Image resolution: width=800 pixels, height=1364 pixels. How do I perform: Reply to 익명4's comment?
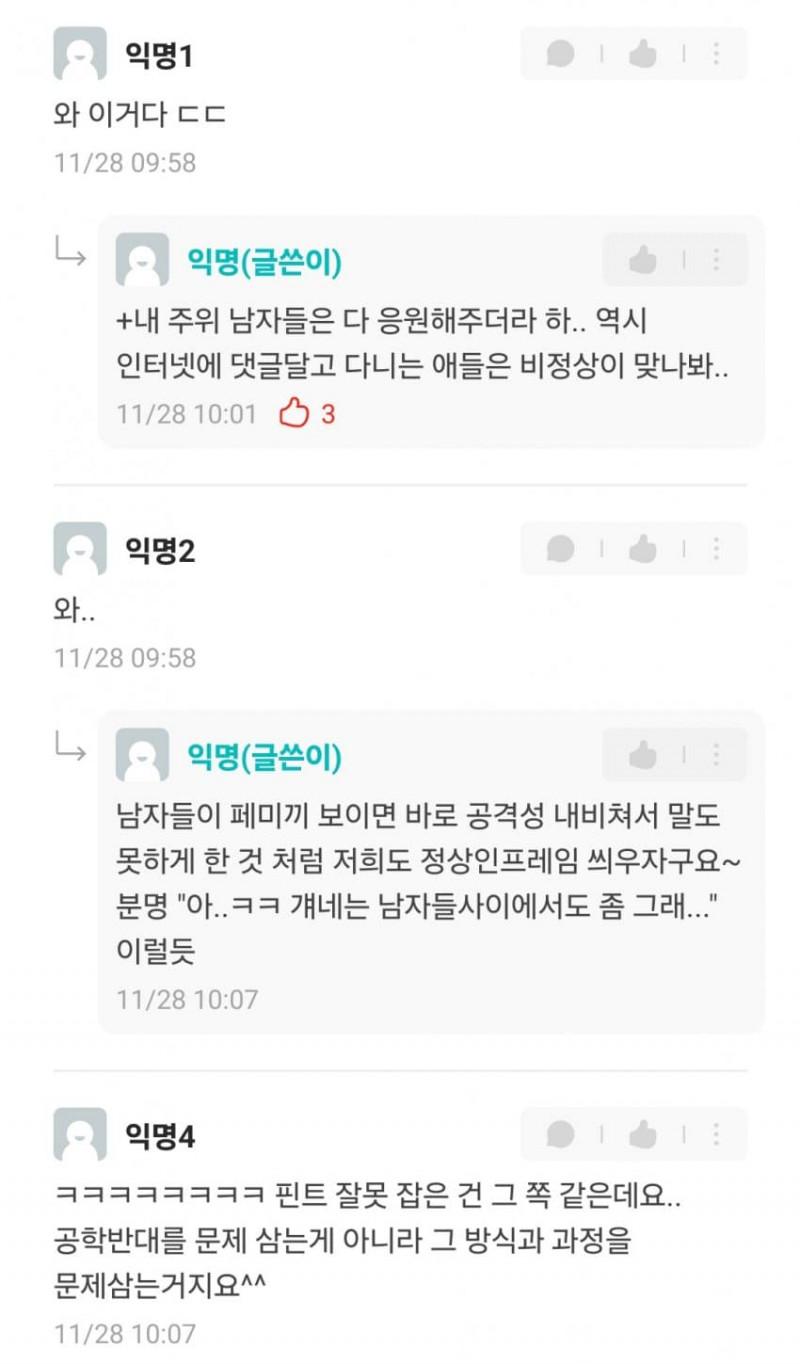pyautogui.click(x=560, y=1134)
